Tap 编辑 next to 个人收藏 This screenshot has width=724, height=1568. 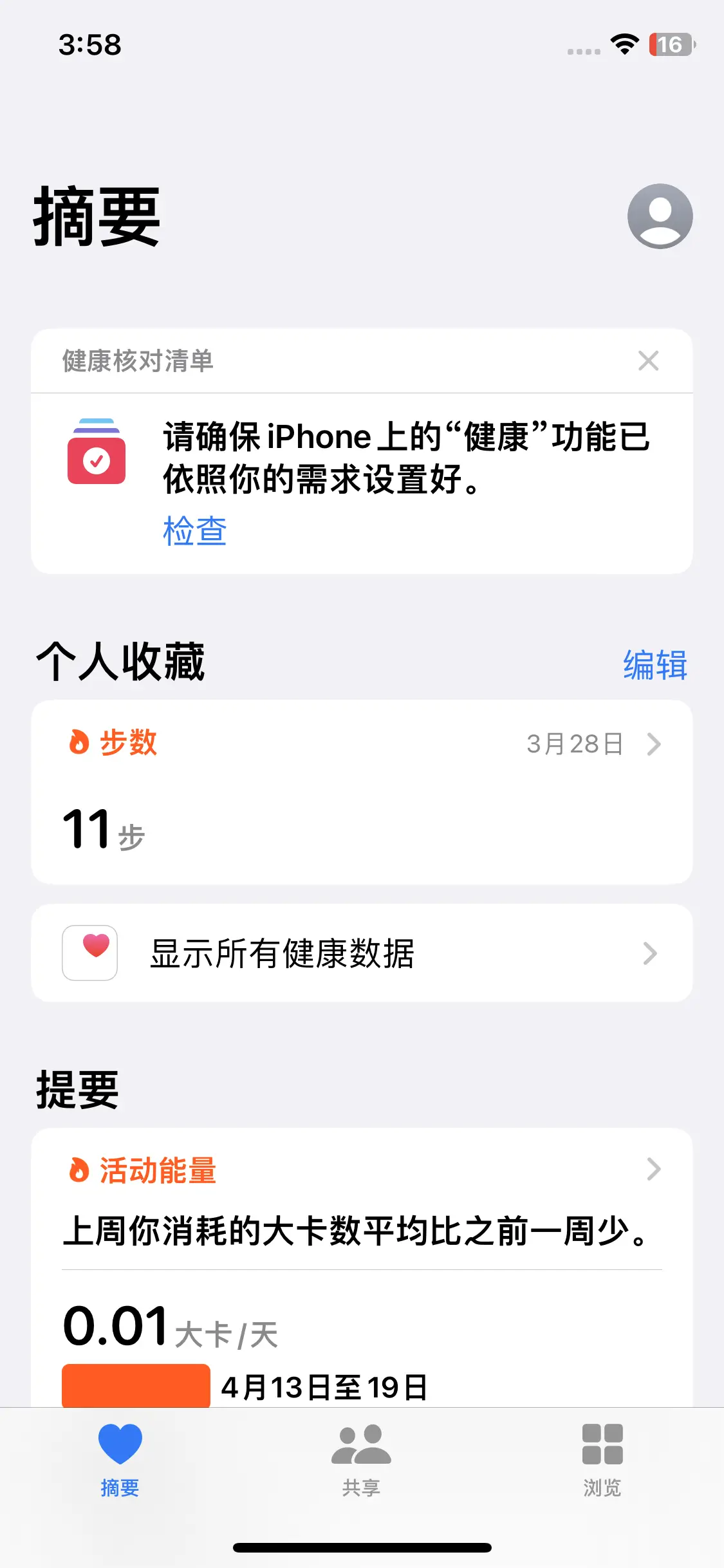(654, 665)
